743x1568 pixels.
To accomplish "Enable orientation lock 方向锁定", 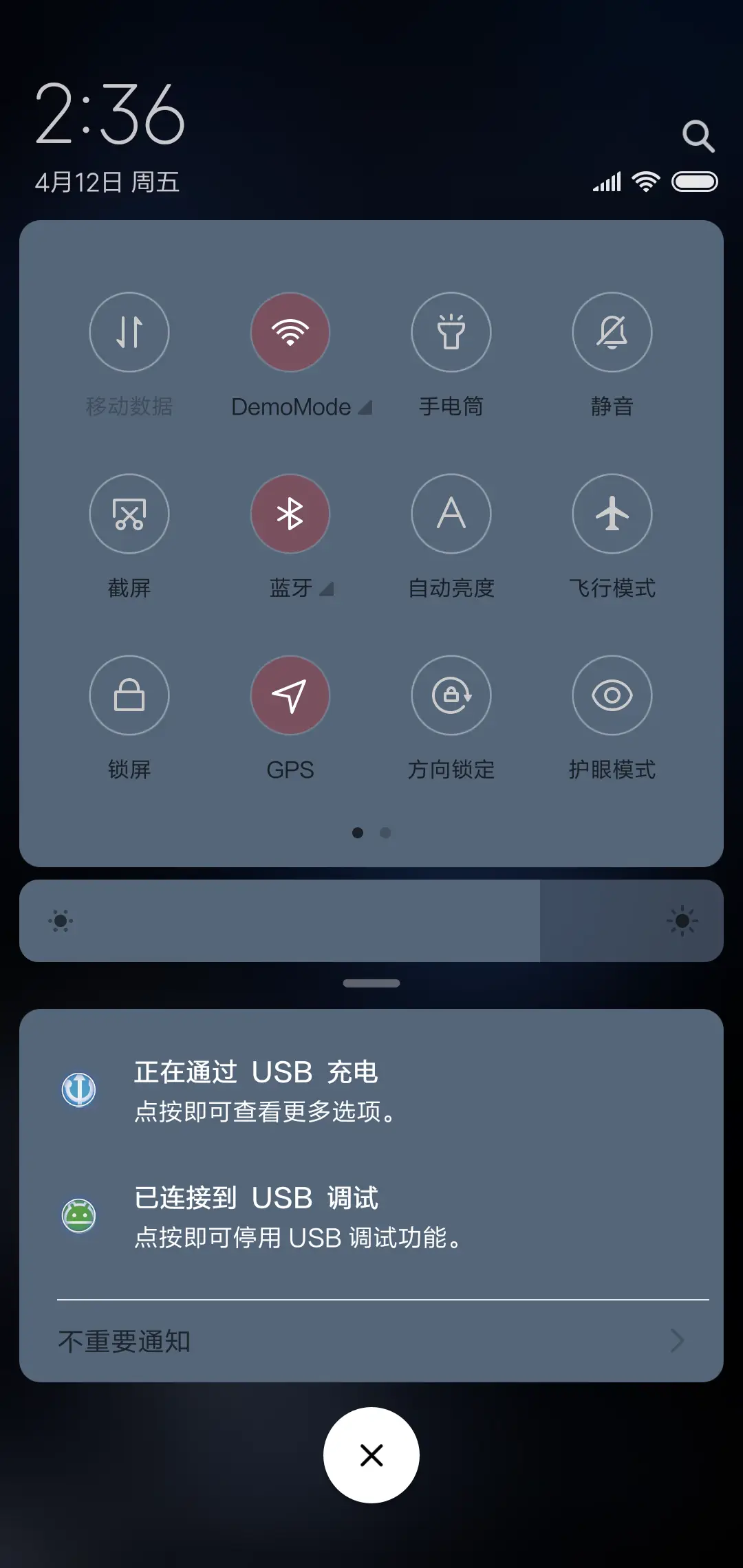I will pyautogui.click(x=451, y=695).
